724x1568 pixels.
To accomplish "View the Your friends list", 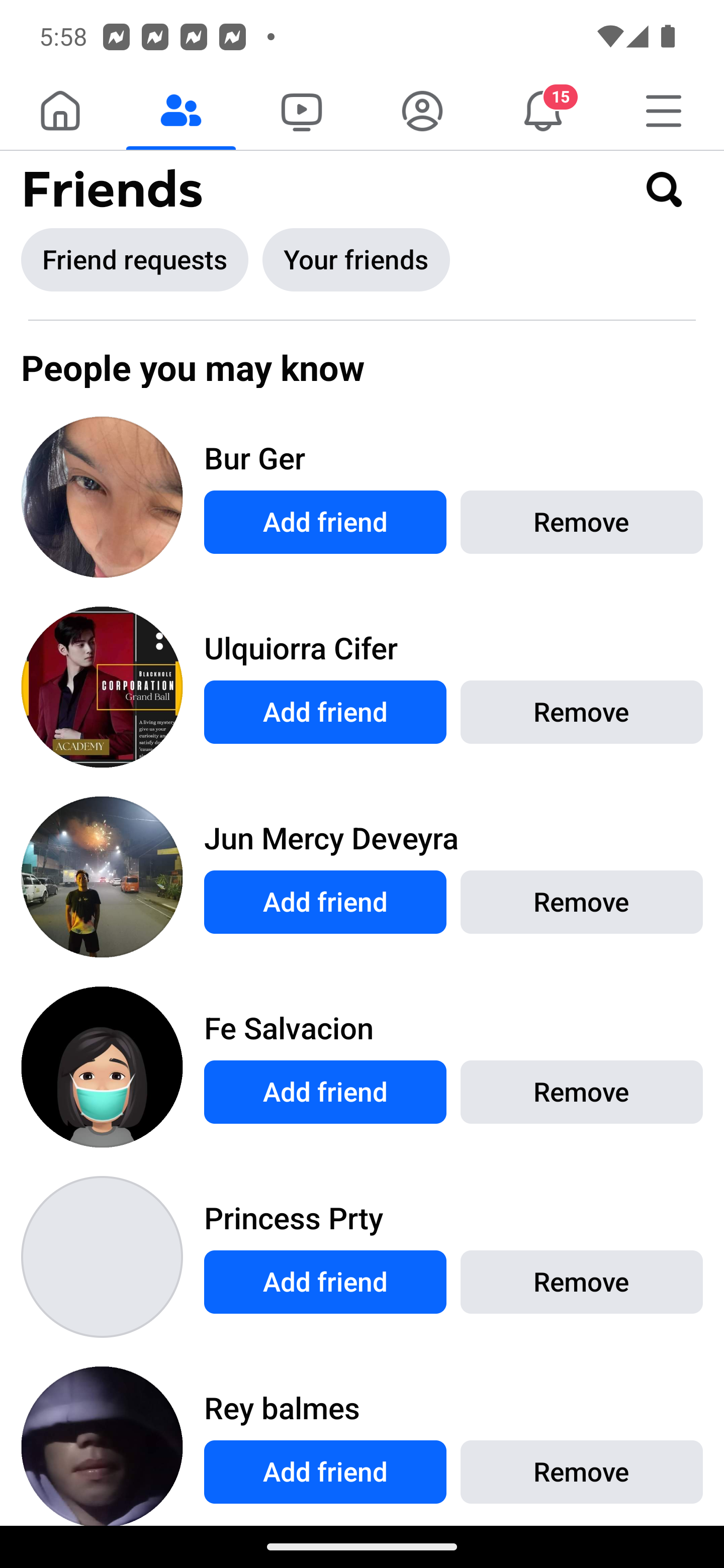I will click(355, 260).
